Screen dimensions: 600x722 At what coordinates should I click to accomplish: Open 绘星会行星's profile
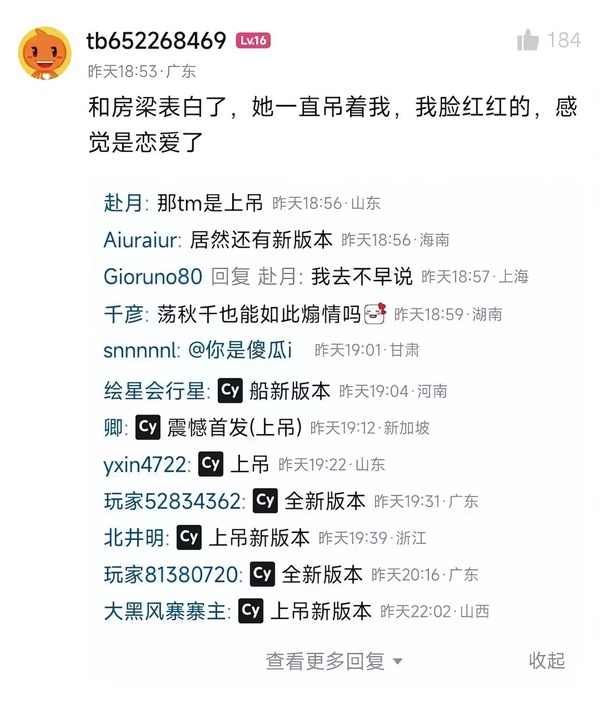click(x=155, y=391)
